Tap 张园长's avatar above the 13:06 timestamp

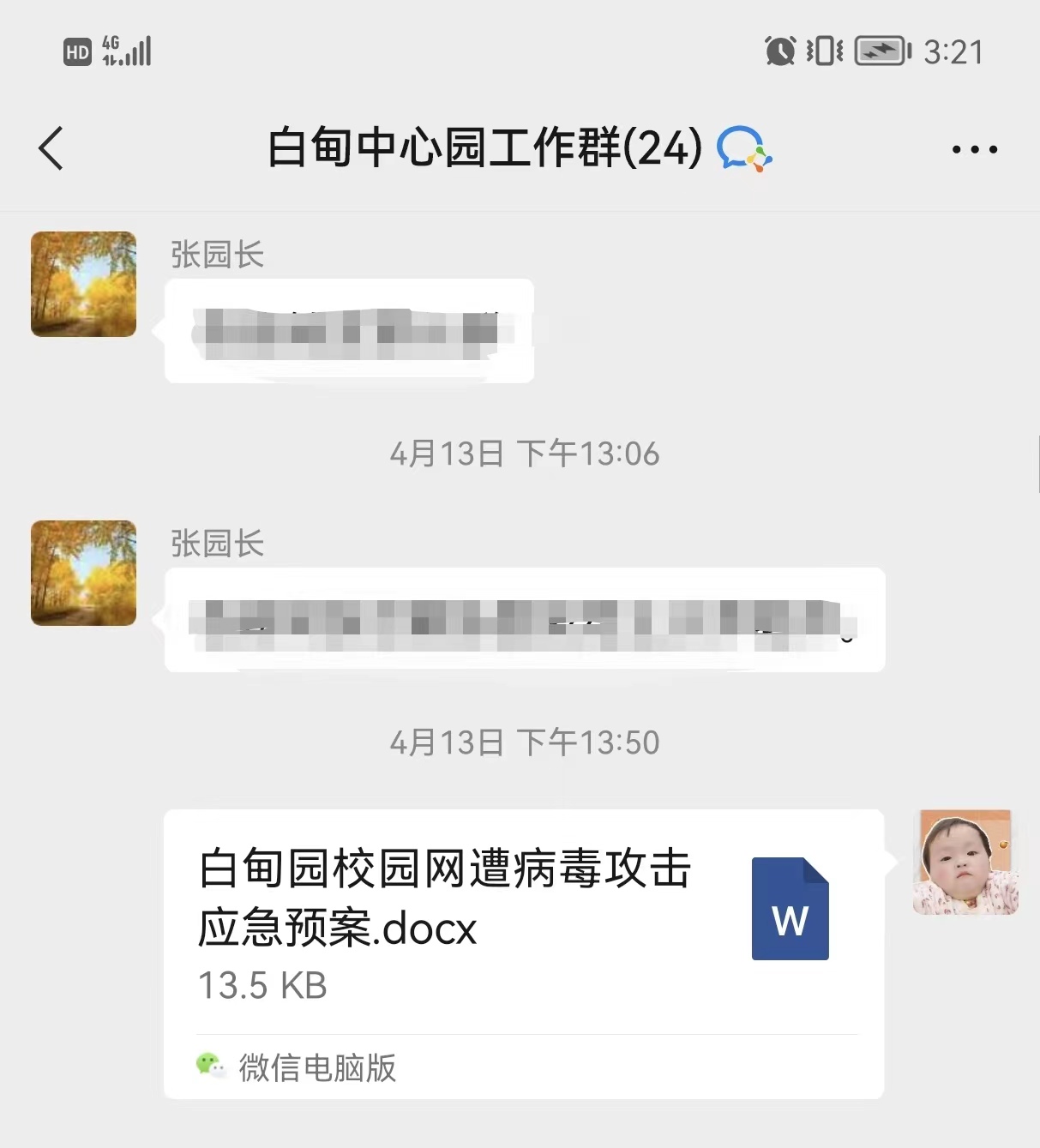83,284
